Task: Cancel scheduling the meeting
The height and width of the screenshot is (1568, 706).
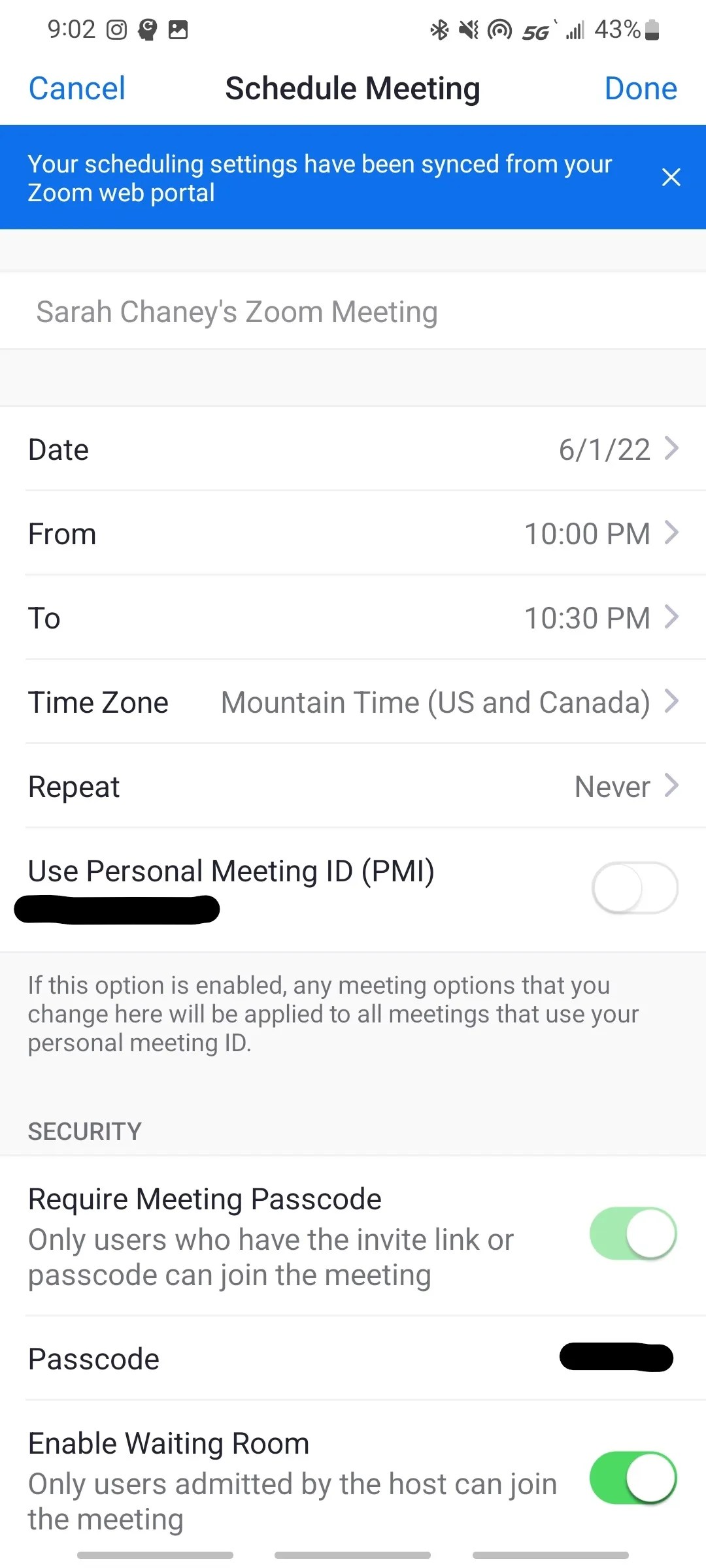Action: coord(76,88)
